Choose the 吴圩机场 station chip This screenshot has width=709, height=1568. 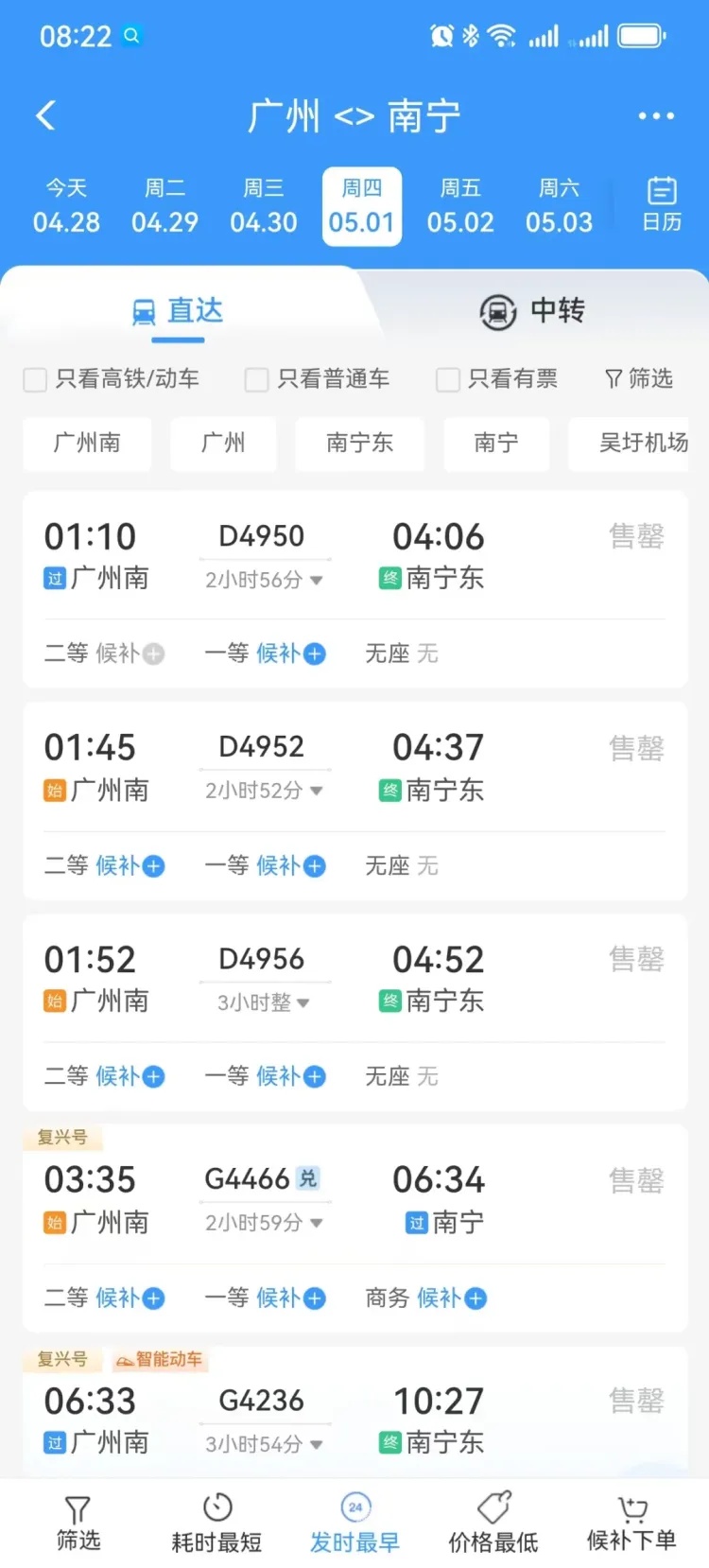click(x=635, y=444)
